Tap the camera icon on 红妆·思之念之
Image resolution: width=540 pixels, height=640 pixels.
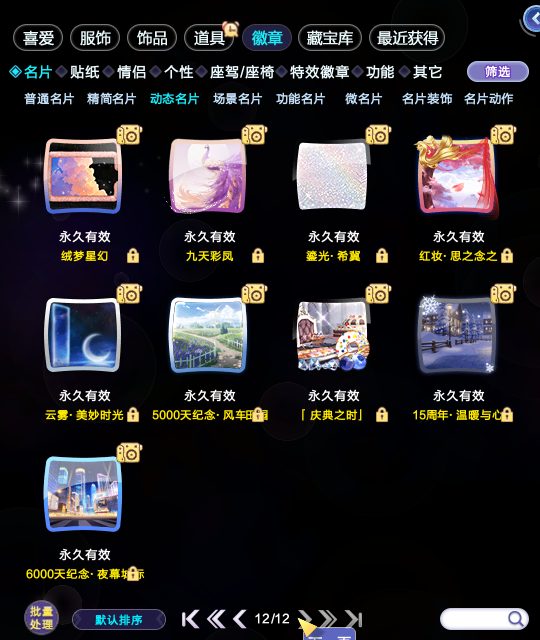click(503, 135)
